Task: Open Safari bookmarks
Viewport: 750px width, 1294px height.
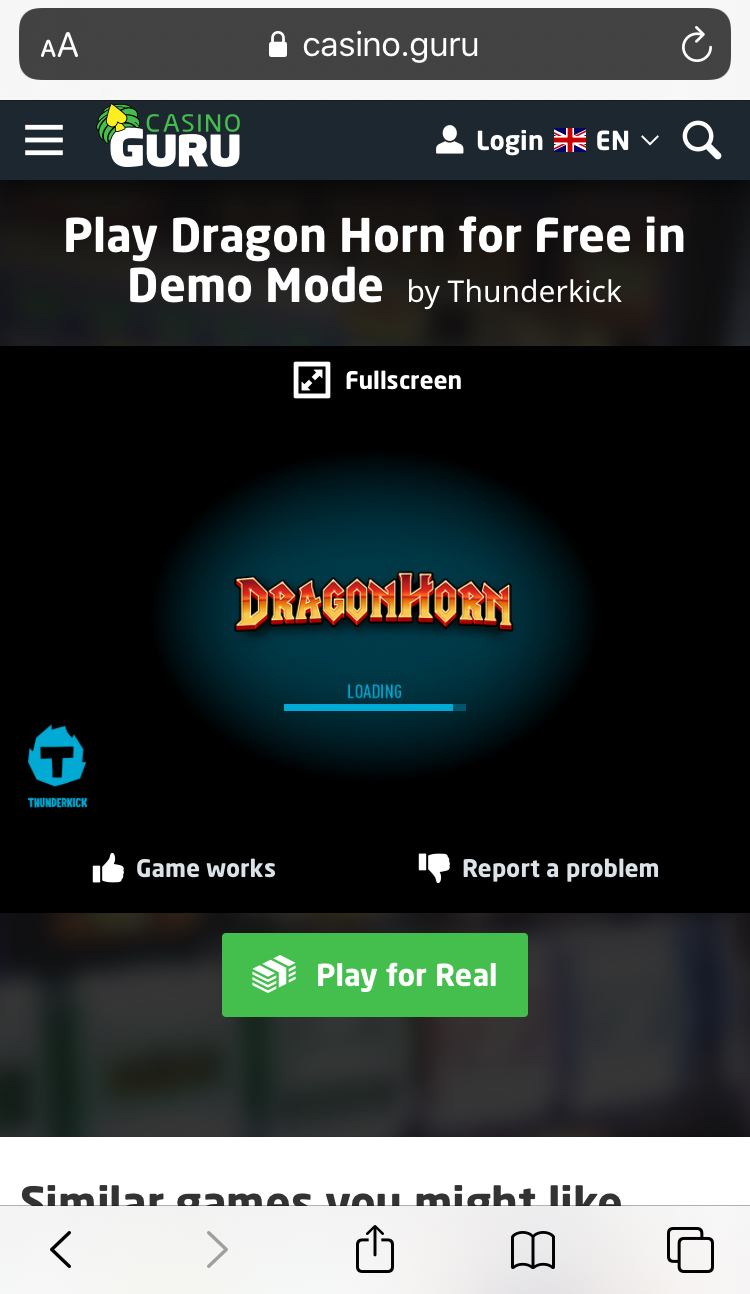Action: [532, 1249]
